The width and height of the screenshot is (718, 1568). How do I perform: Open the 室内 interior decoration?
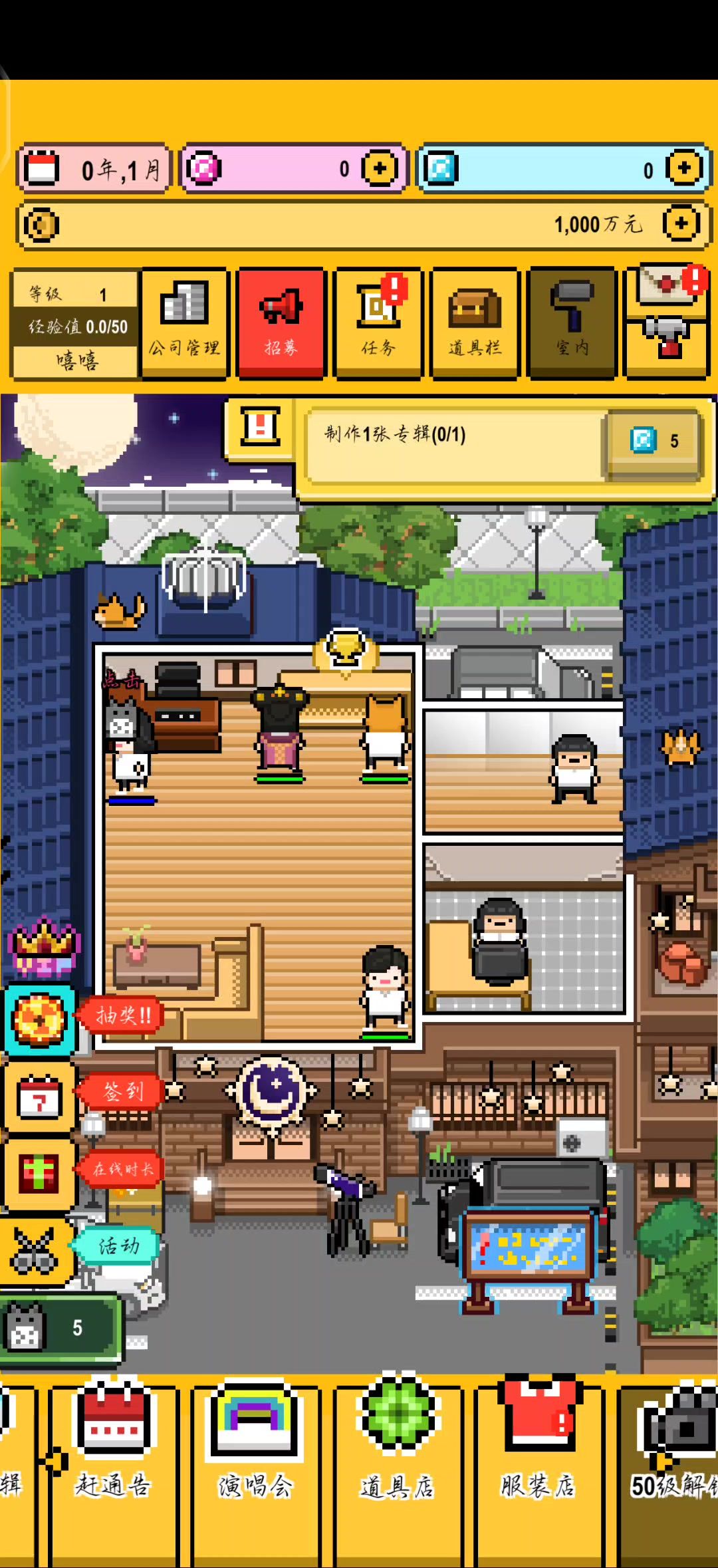pos(572,323)
